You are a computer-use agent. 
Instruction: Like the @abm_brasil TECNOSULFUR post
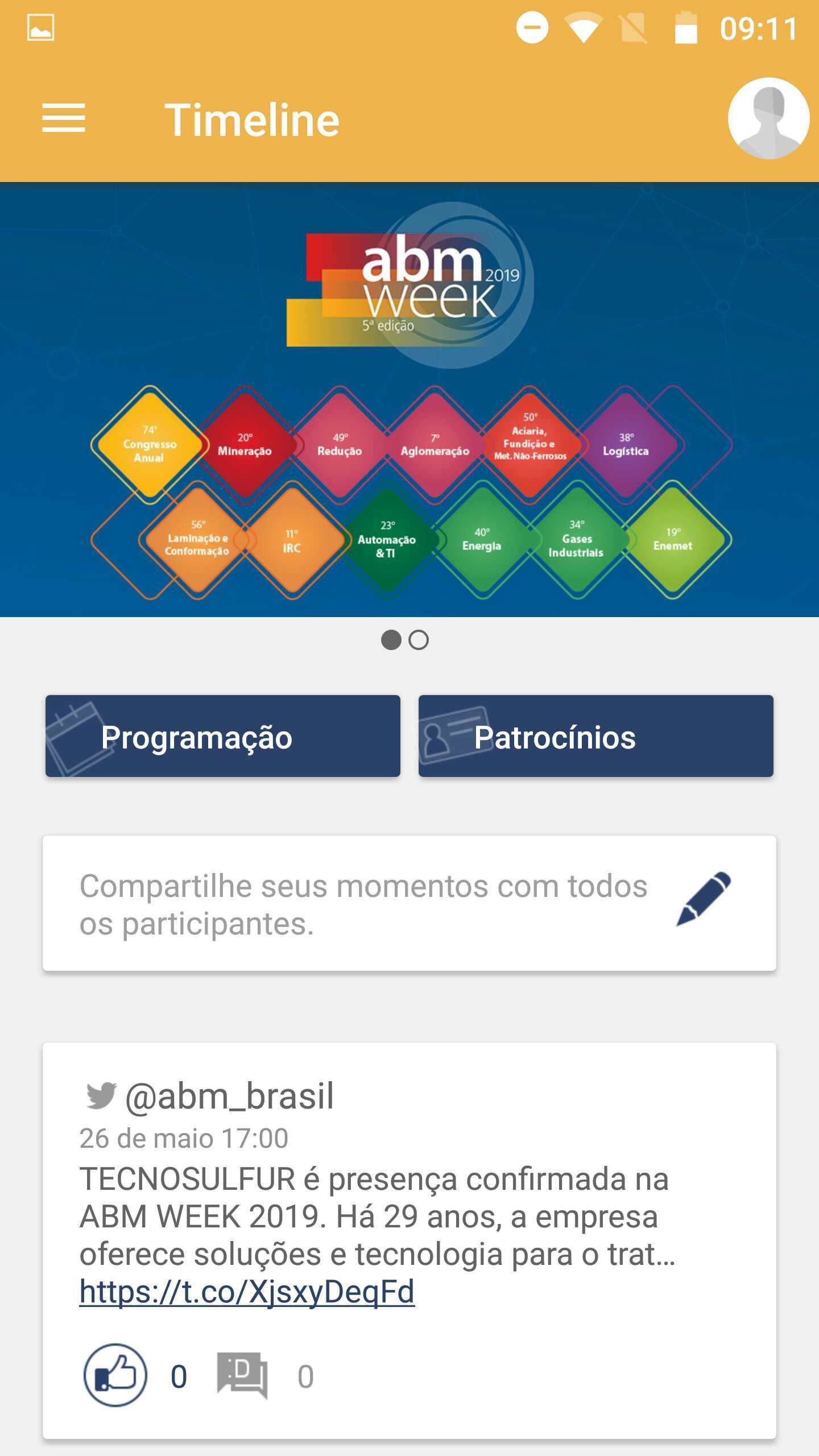(x=116, y=1375)
